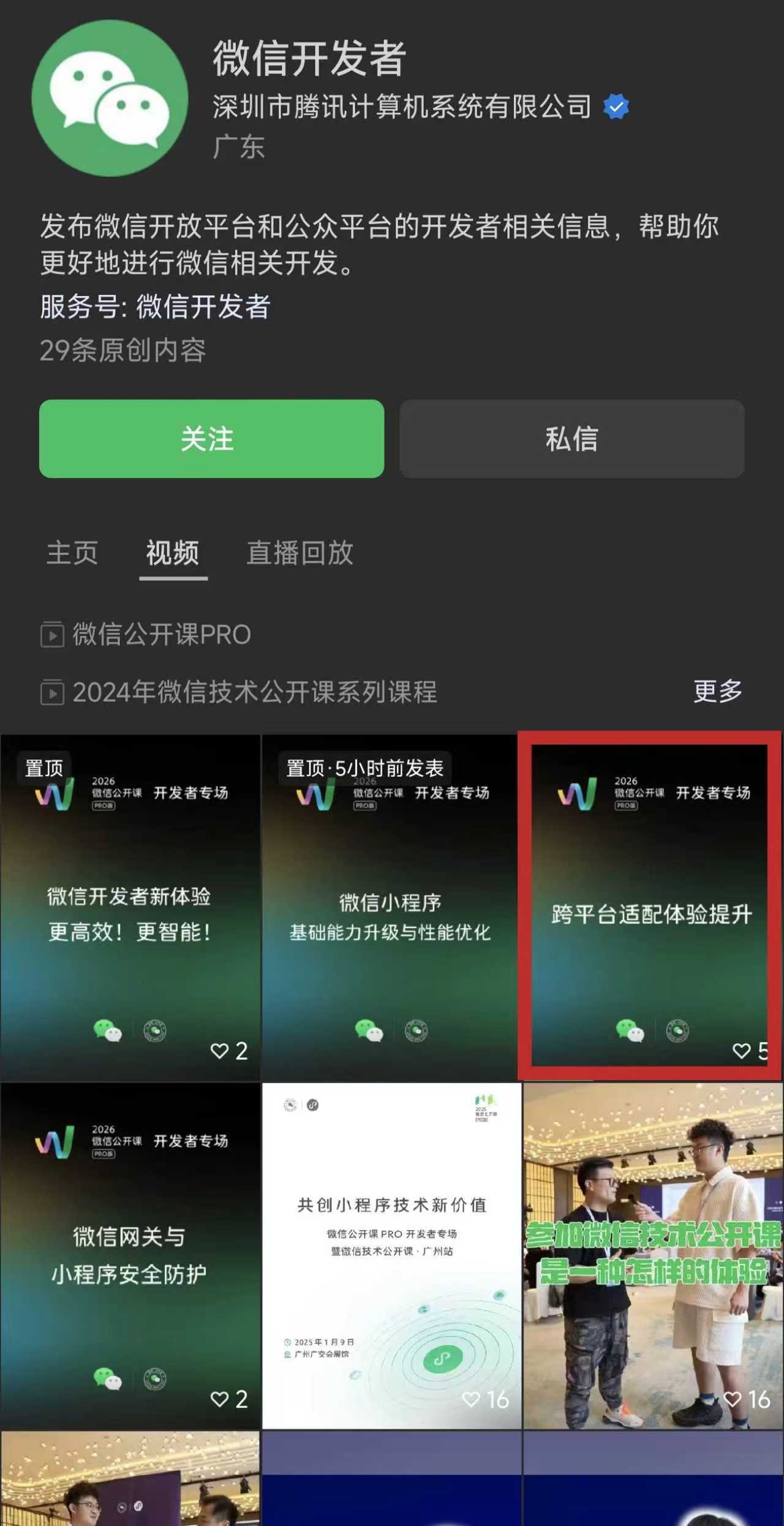Switch to the 主页 tab
Image resolution: width=784 pixels, height=1526 pixels.
click(72, 553)
